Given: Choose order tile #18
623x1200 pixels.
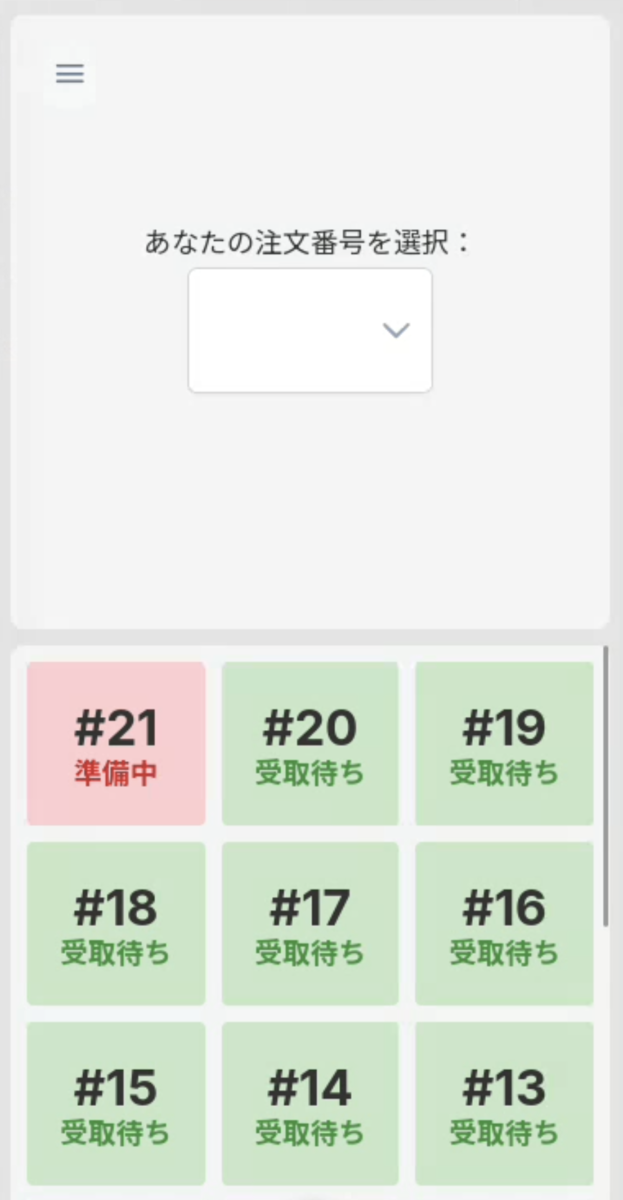Looking at the screenshot, I should [116, 923].
